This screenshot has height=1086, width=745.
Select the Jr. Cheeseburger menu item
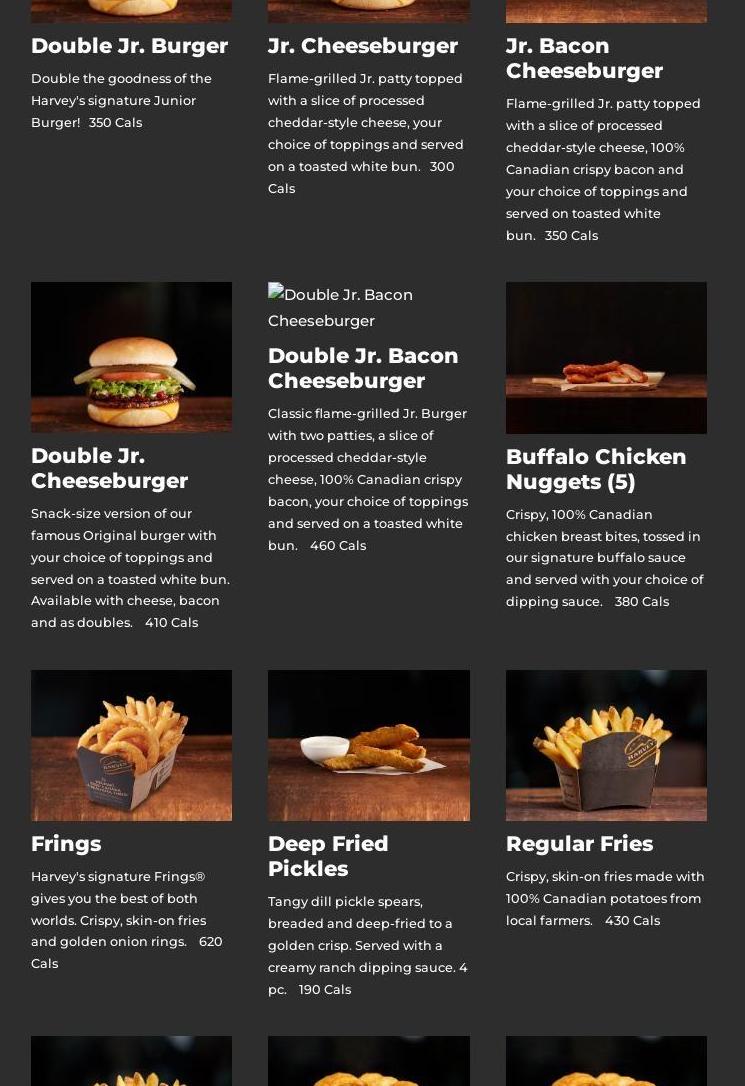point(362,46)
